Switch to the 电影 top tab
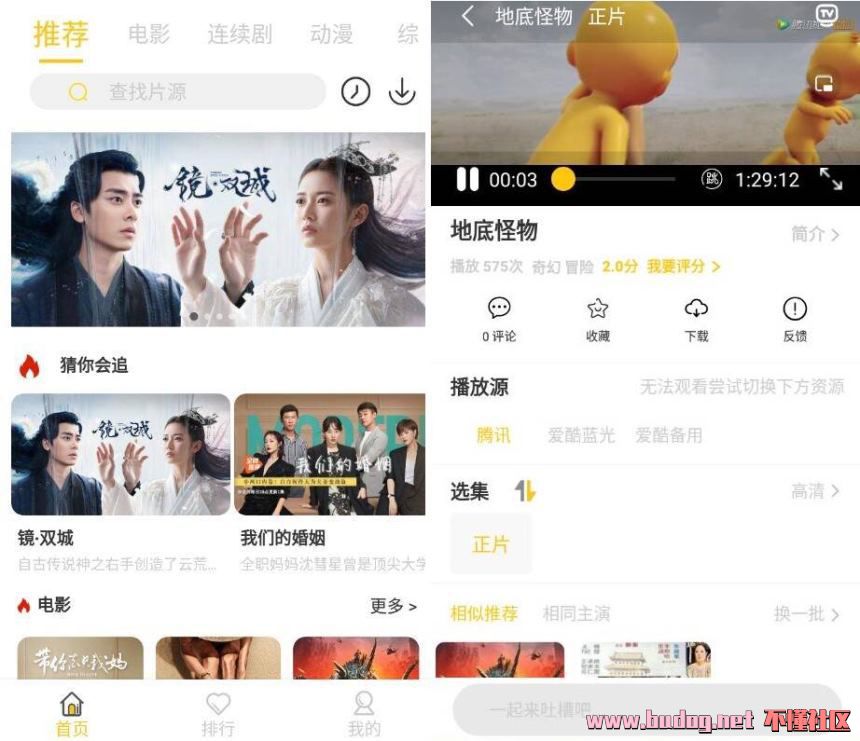The width and height of the screenshot is (860, 741). coord(149,34)
